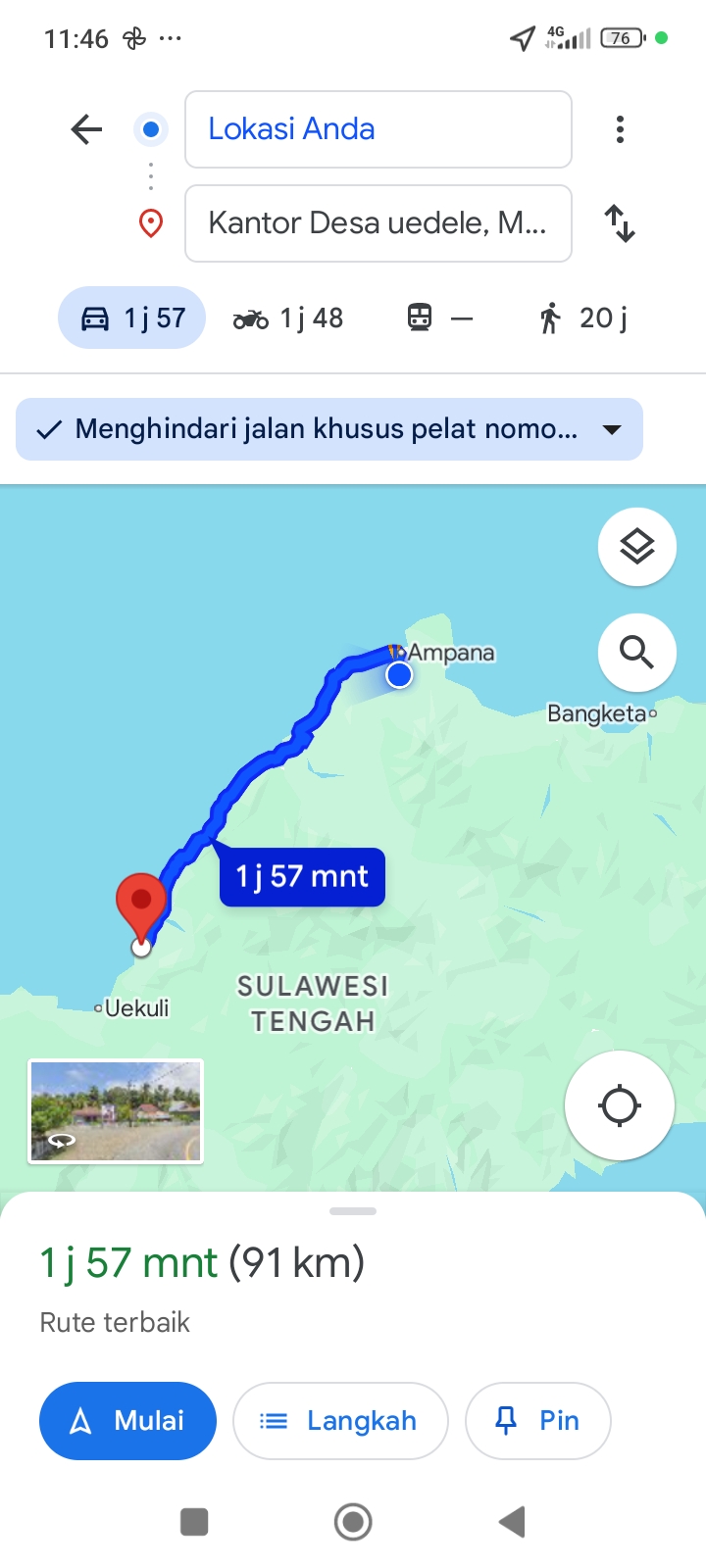
Task: Edit the Lokasi Anda starting point field
Action: click(378, 129)
